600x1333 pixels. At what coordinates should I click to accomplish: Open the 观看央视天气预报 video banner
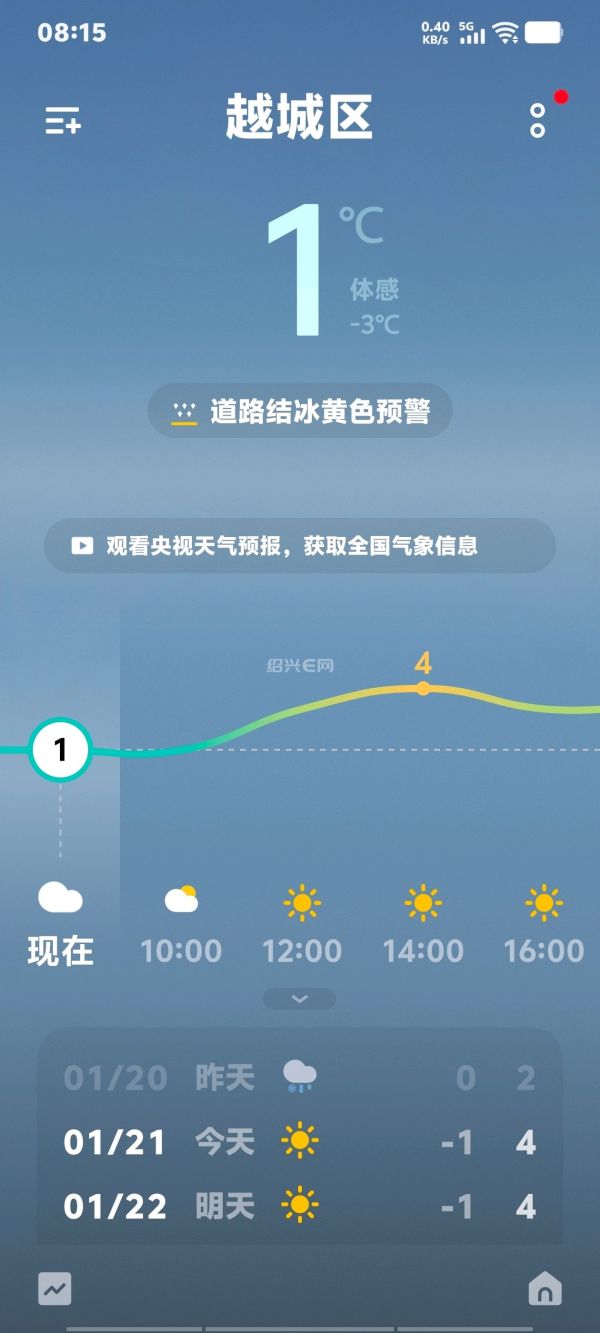pos(300,545)
